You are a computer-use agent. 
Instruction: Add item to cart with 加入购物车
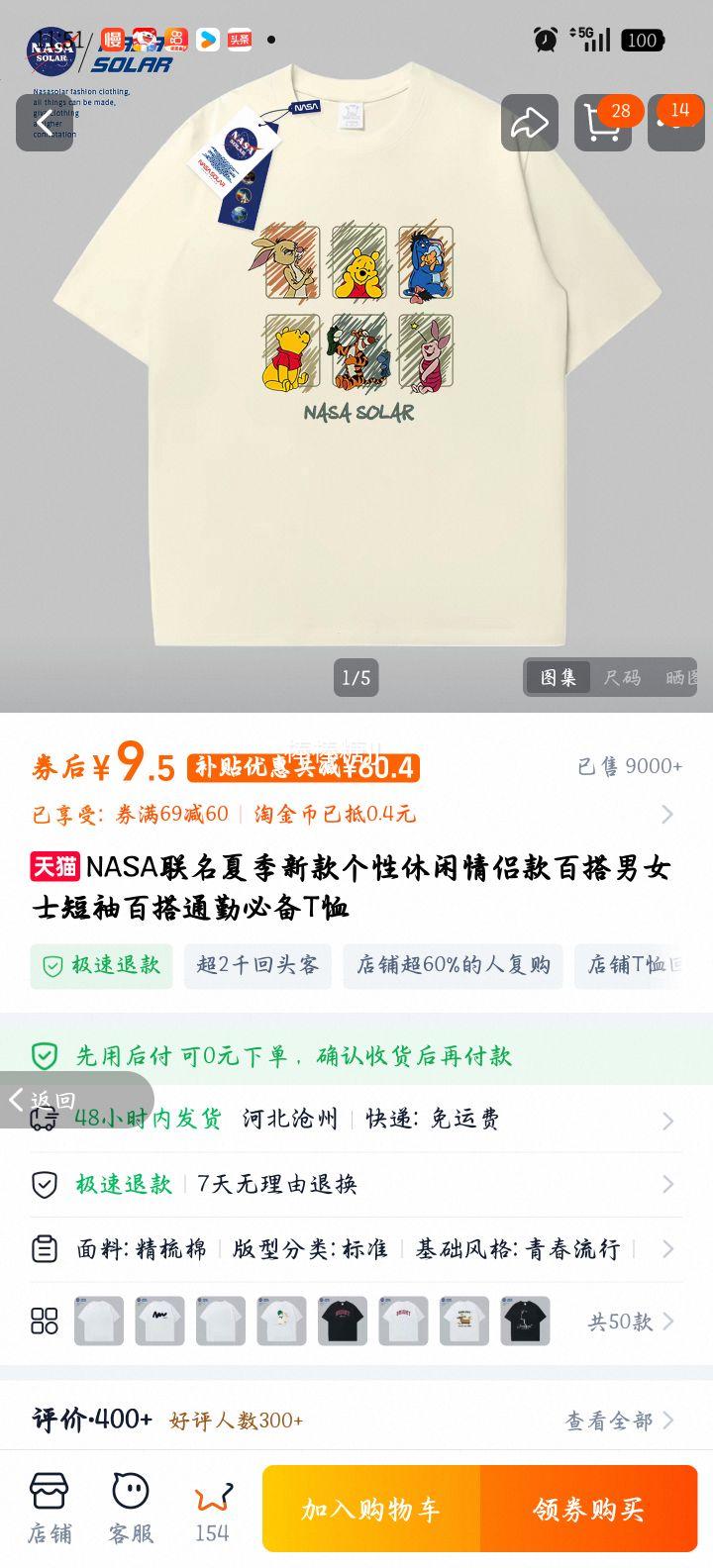(371, 1509)
